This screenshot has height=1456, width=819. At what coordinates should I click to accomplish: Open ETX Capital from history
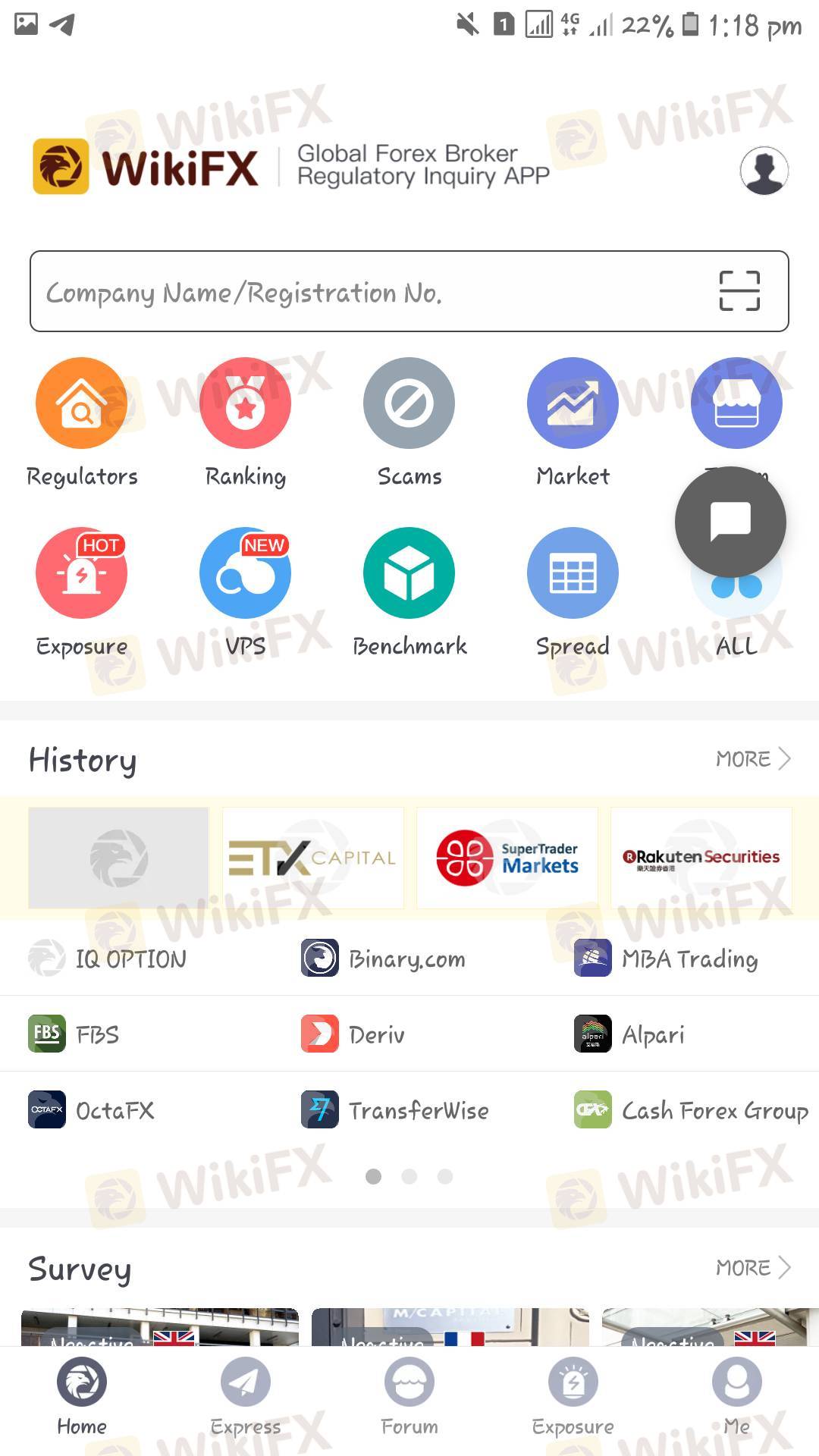tap(312, 858)
